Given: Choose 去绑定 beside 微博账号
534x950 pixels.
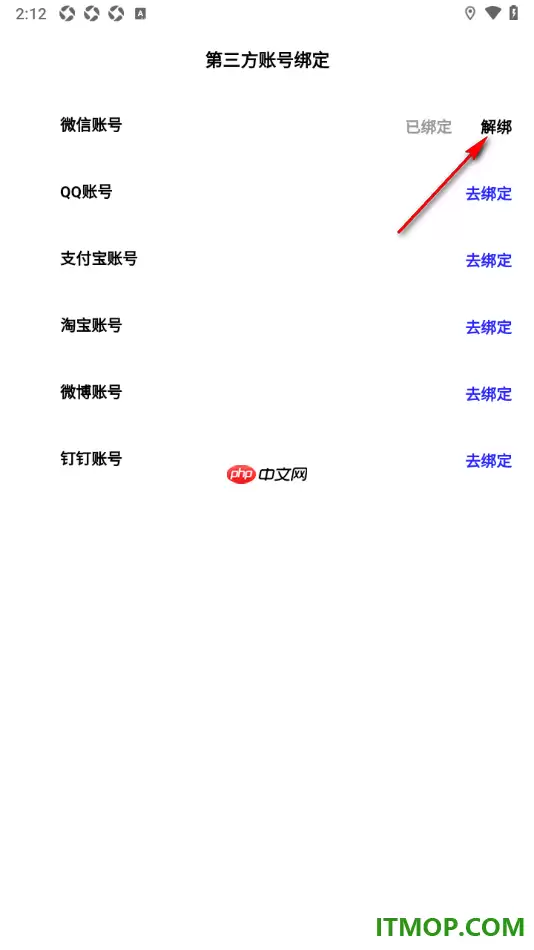Looking at the screenshot, I should coord(489,394).
